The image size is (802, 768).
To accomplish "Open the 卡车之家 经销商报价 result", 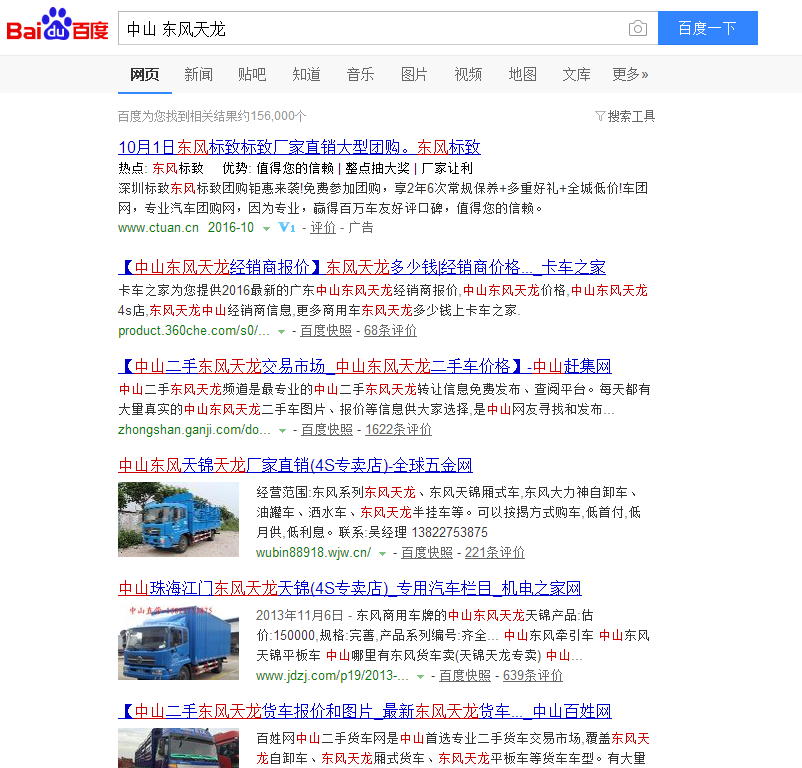I will (x=362, y=267).
